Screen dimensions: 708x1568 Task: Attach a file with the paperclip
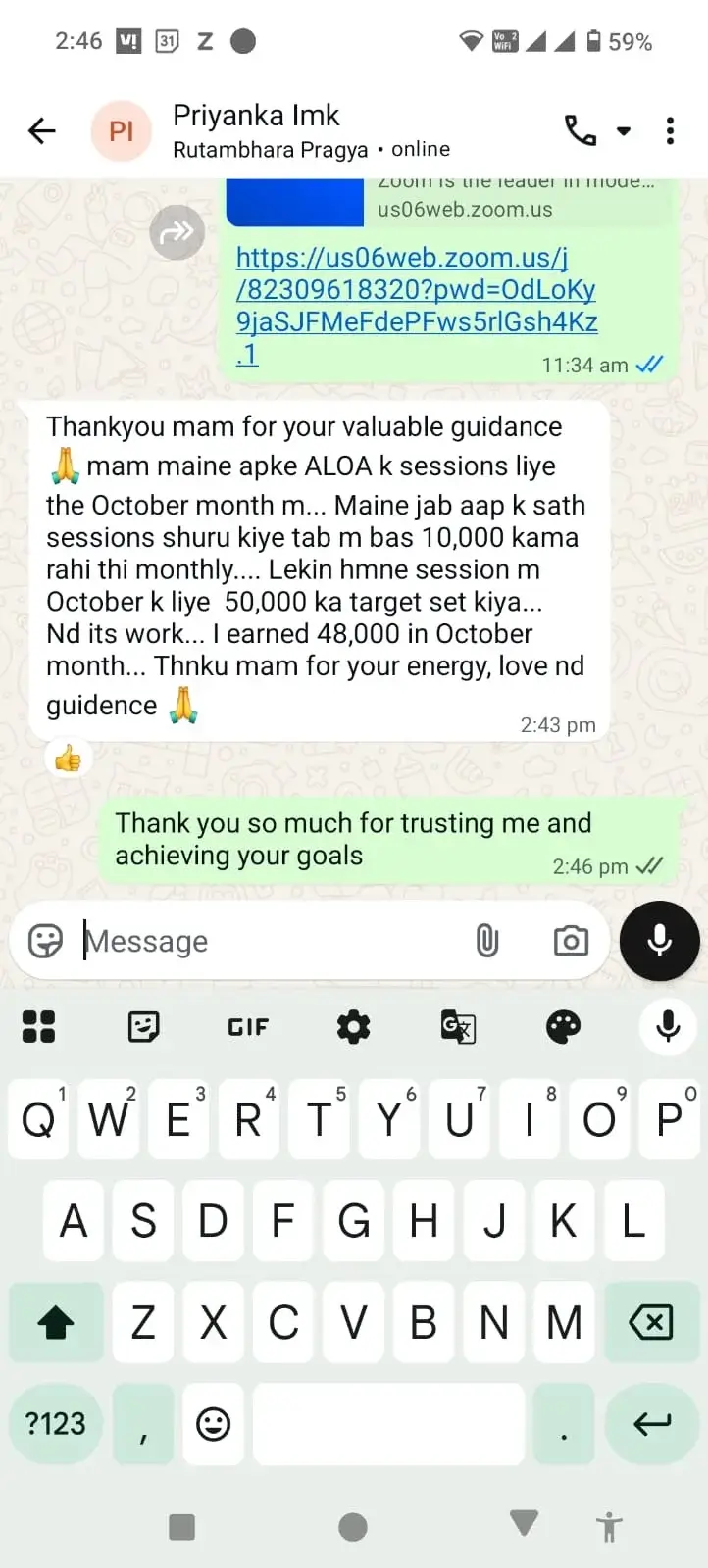click(487, 941)
